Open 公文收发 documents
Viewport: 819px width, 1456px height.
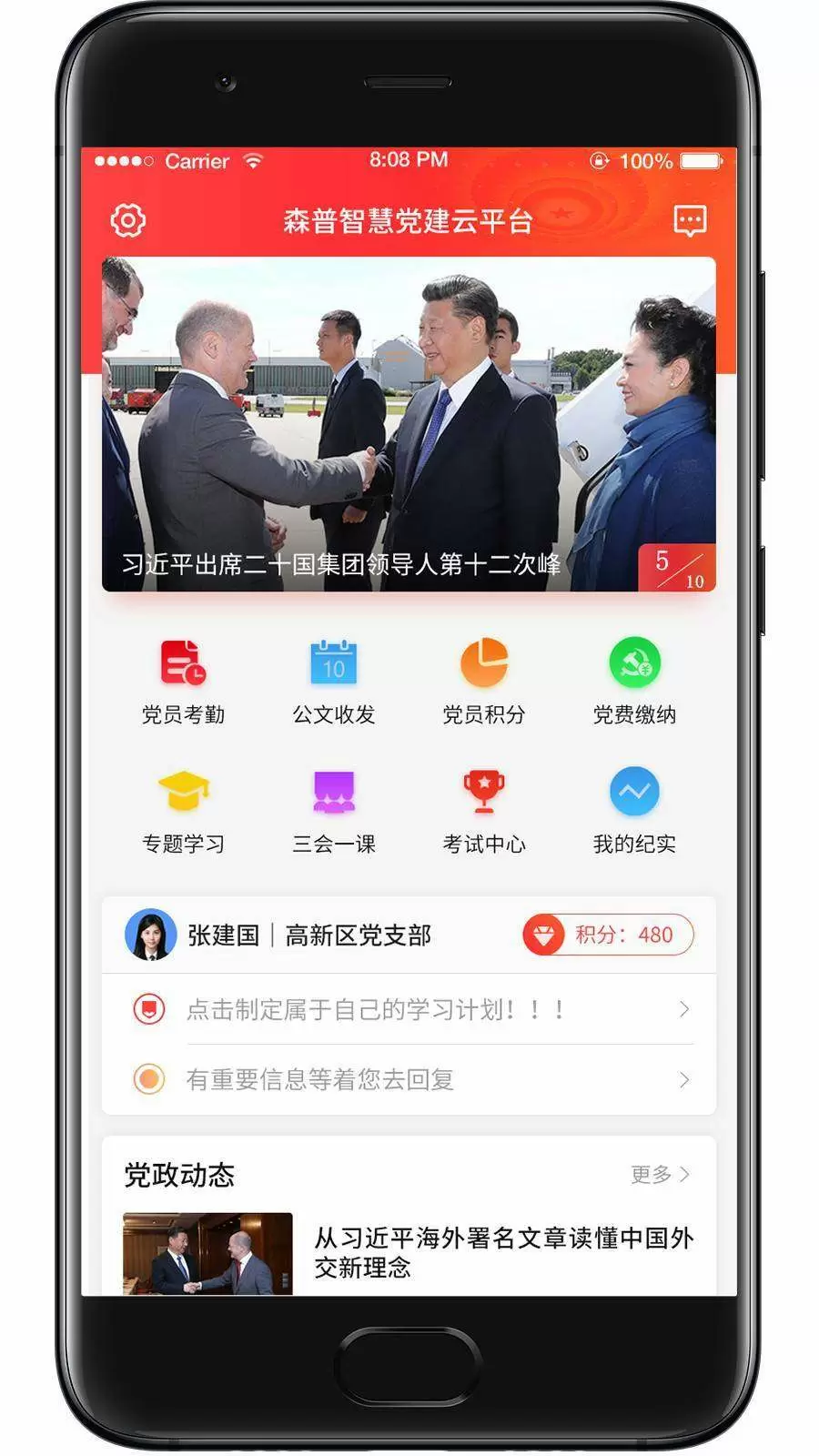pos(333,681)
